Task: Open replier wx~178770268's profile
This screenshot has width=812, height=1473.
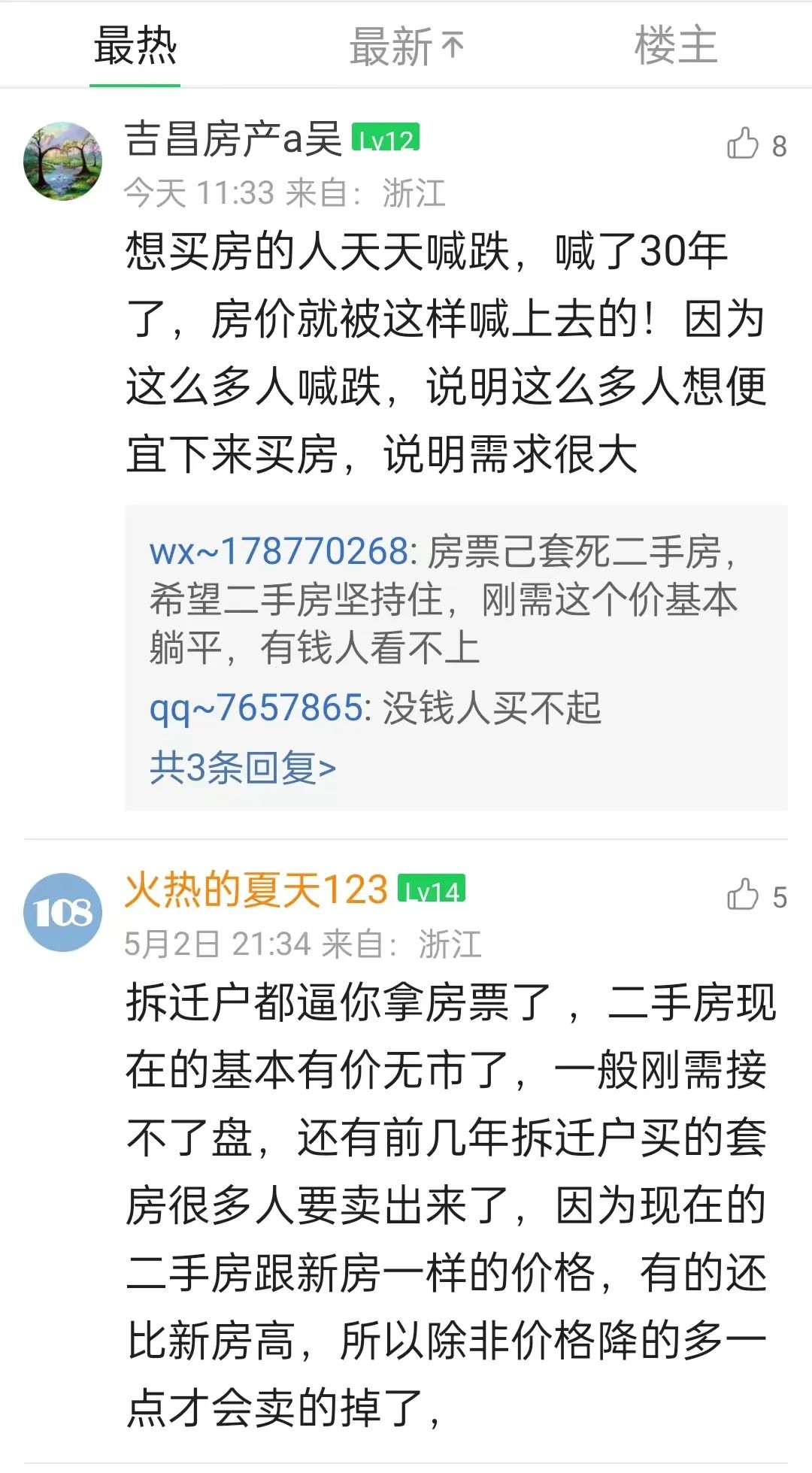Action: pos(278,551)
